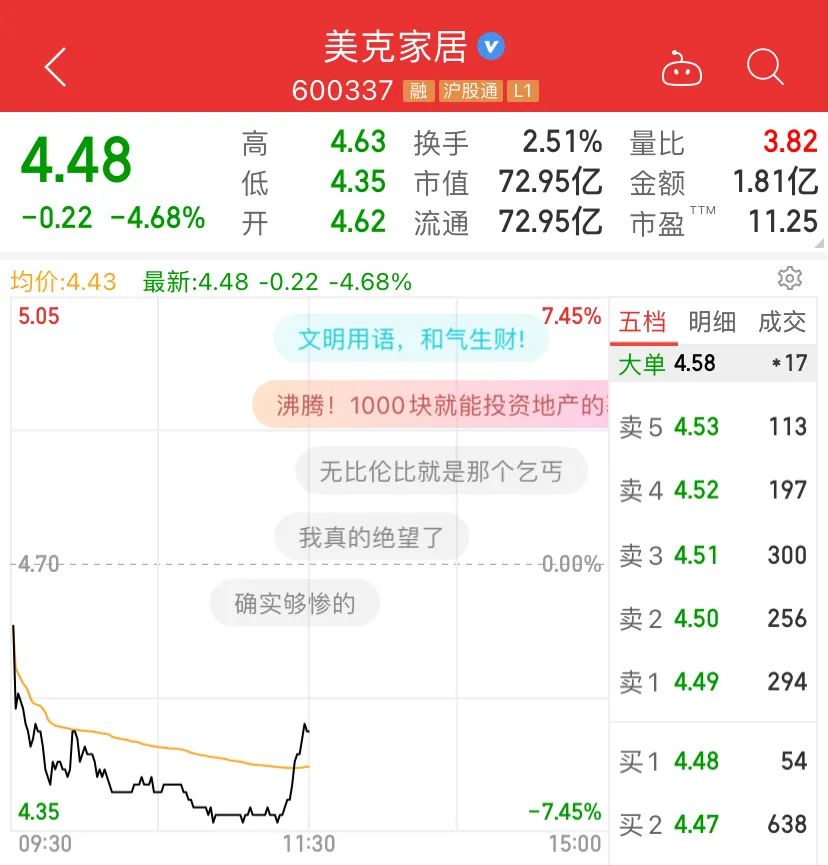Switch to the 明细 tab
828x865 pixels.
(712, 322)
